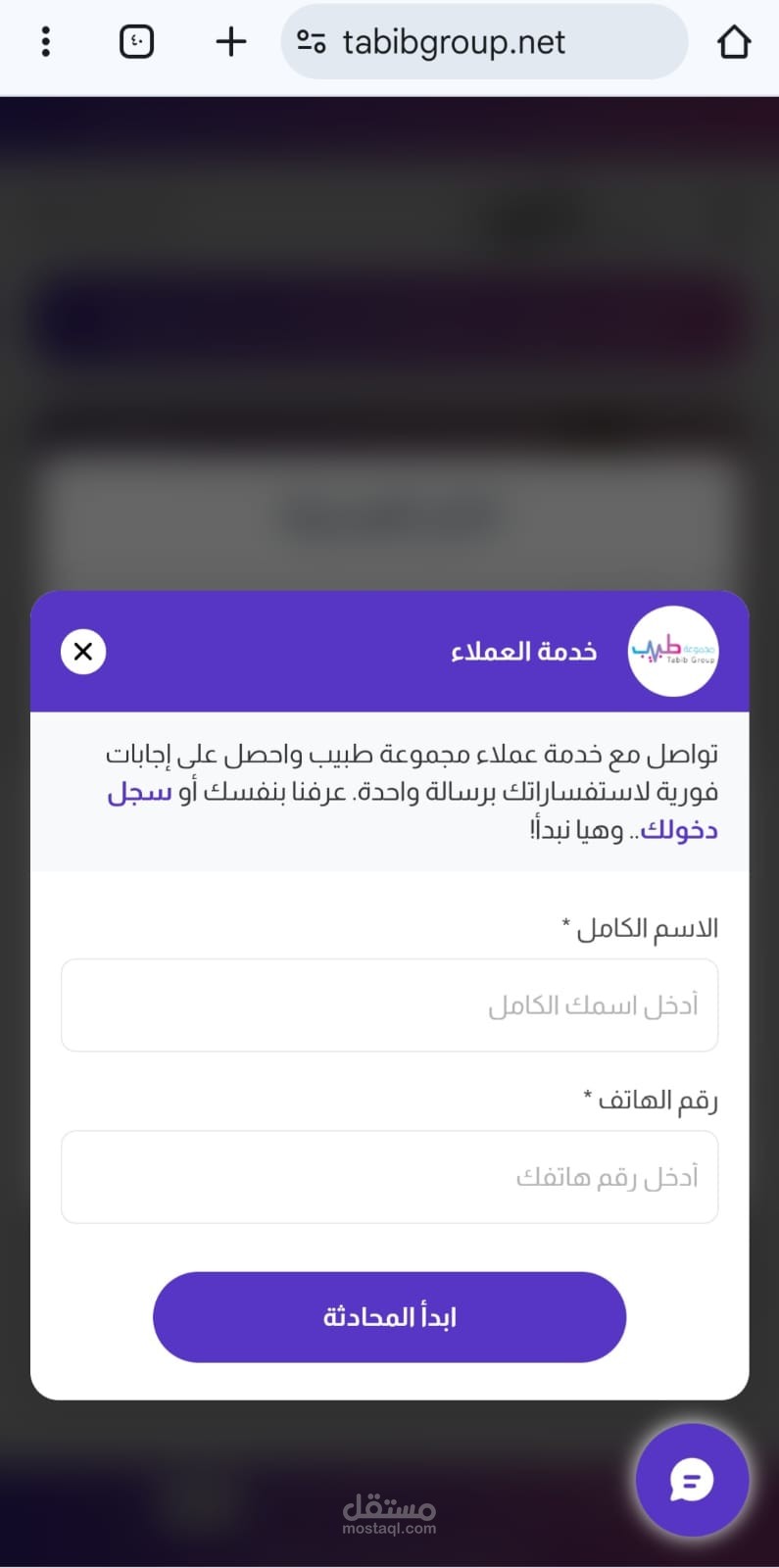Tap ابدأ المحادثة to start the chat
This screenshot has width=779, height=1568.
[389, 1317]
